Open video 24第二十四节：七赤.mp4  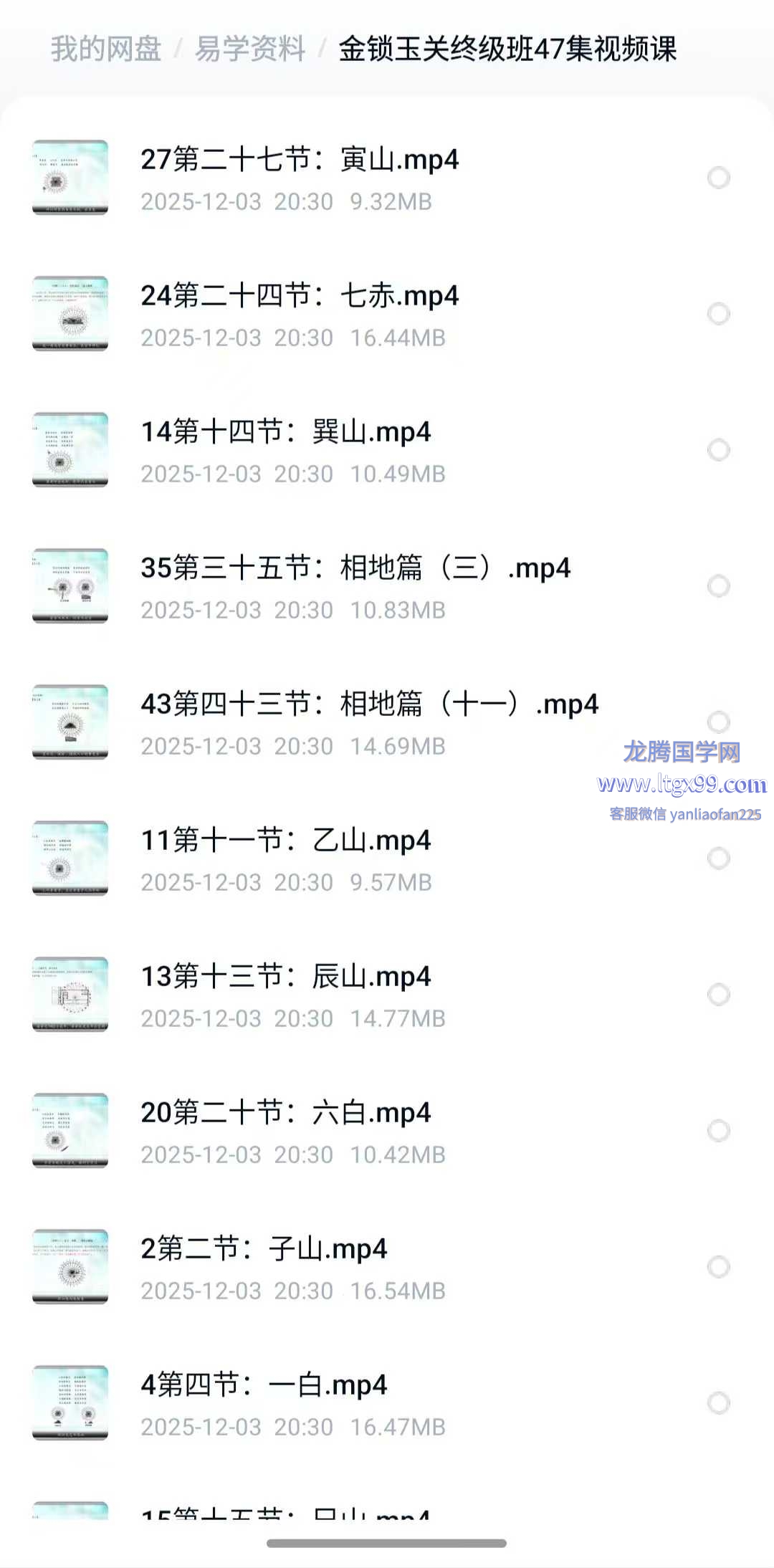click(300, 295)
